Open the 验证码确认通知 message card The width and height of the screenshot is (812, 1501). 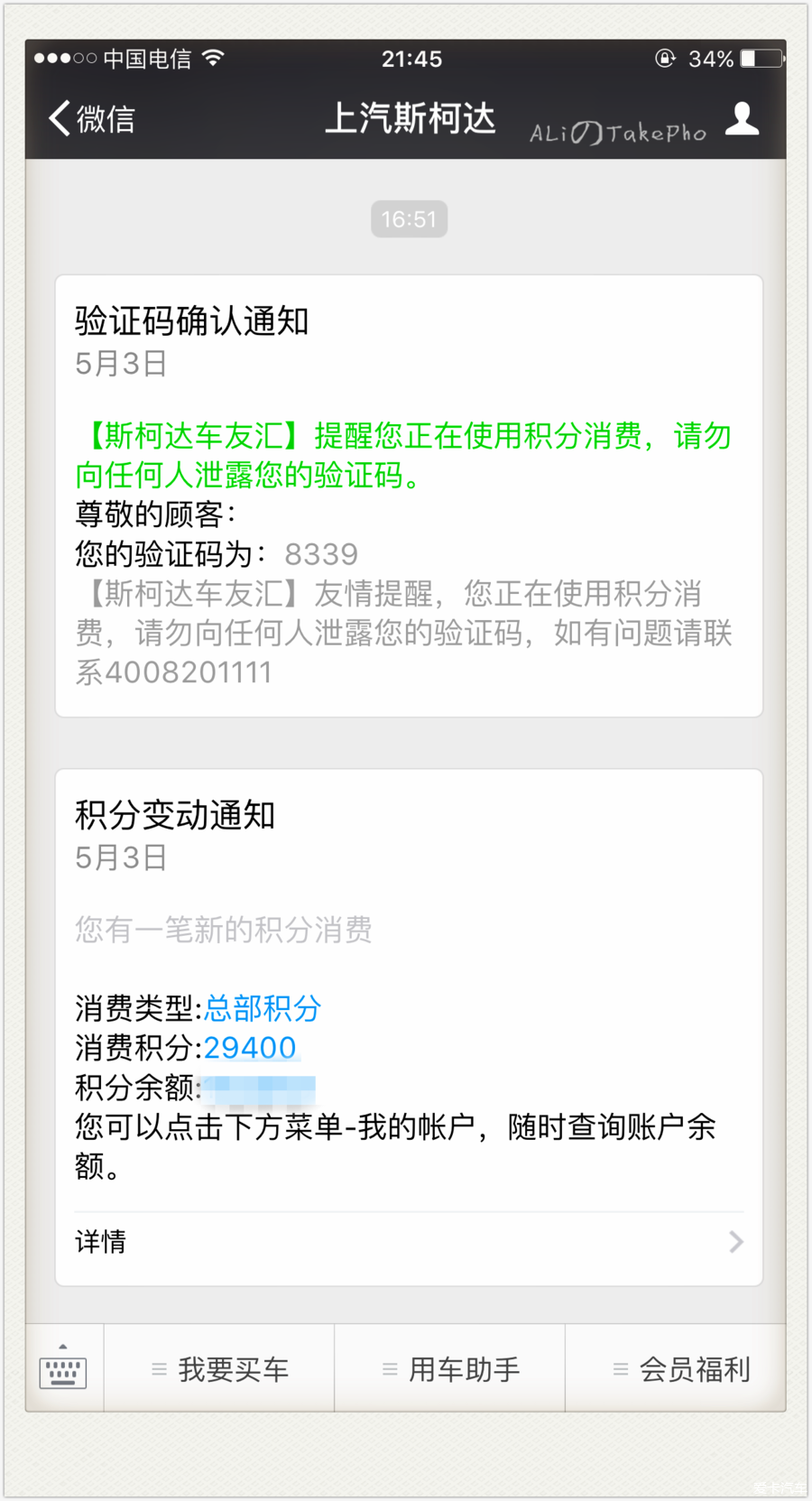tap(409, 496)
